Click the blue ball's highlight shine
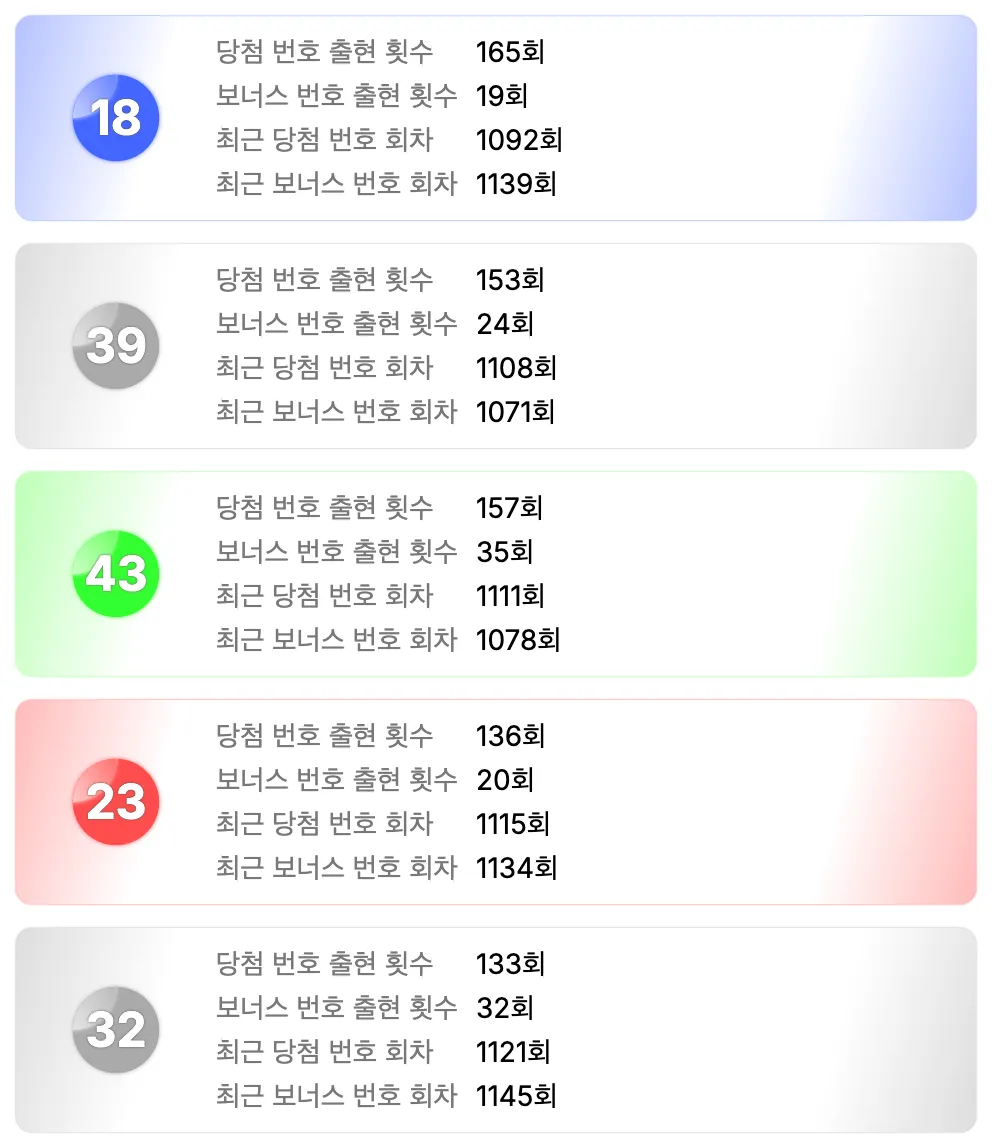 [x=95, y=95]
